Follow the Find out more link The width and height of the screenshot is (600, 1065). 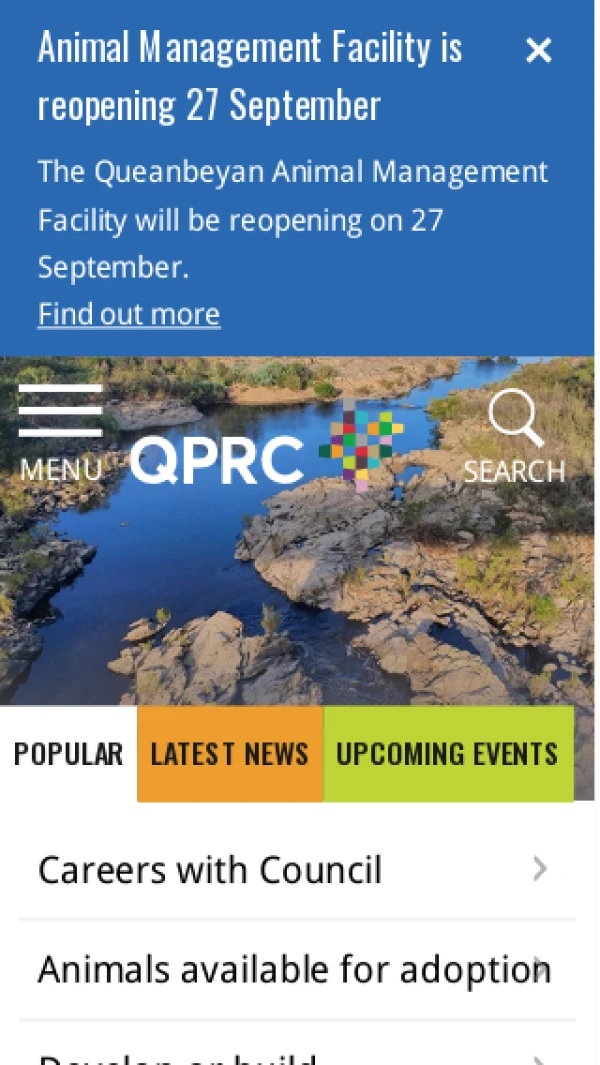tap(129, 314)
